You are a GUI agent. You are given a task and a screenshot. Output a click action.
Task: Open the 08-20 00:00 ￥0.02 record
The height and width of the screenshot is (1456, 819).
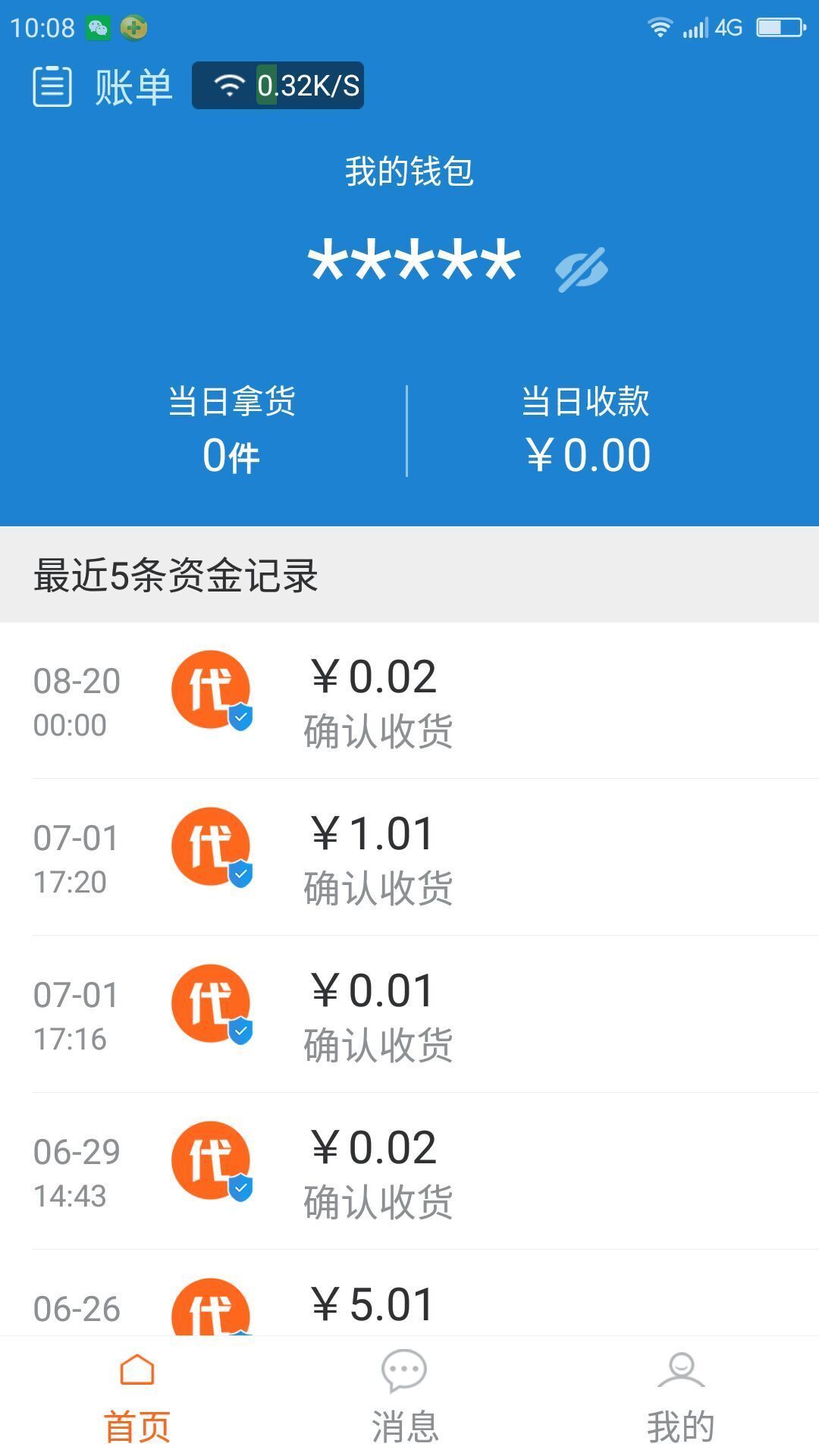coord(409,701)
